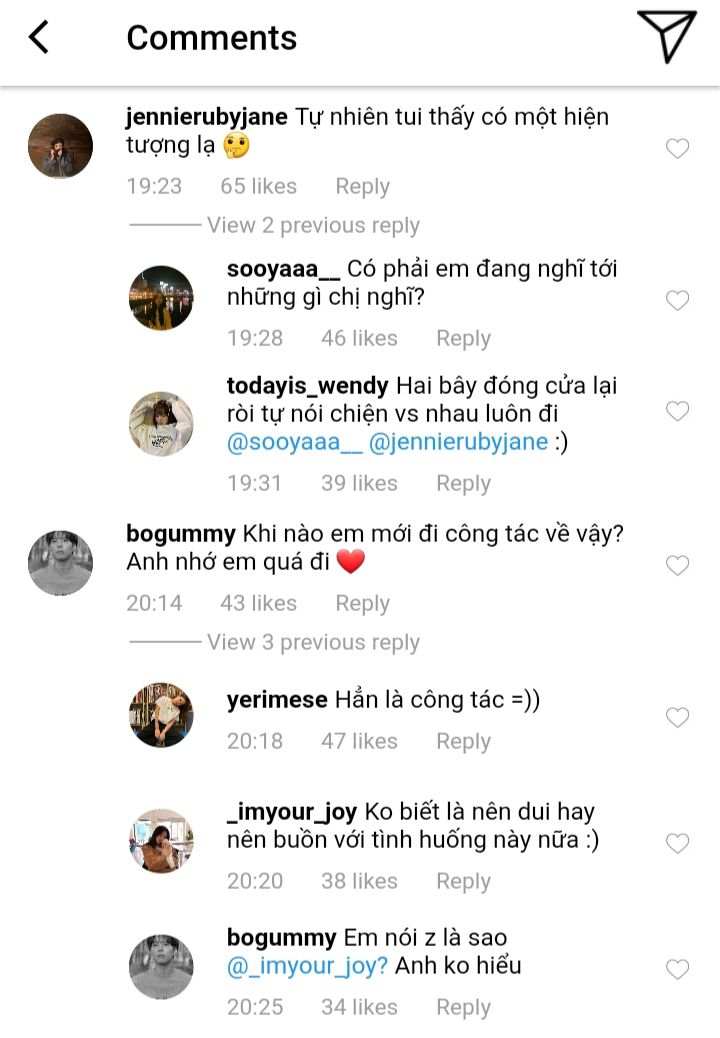Image resolution: width=720 pixels, height=1038 pixels.
Task: Like jennierubyjane's comment
Action: pos(677,149)
